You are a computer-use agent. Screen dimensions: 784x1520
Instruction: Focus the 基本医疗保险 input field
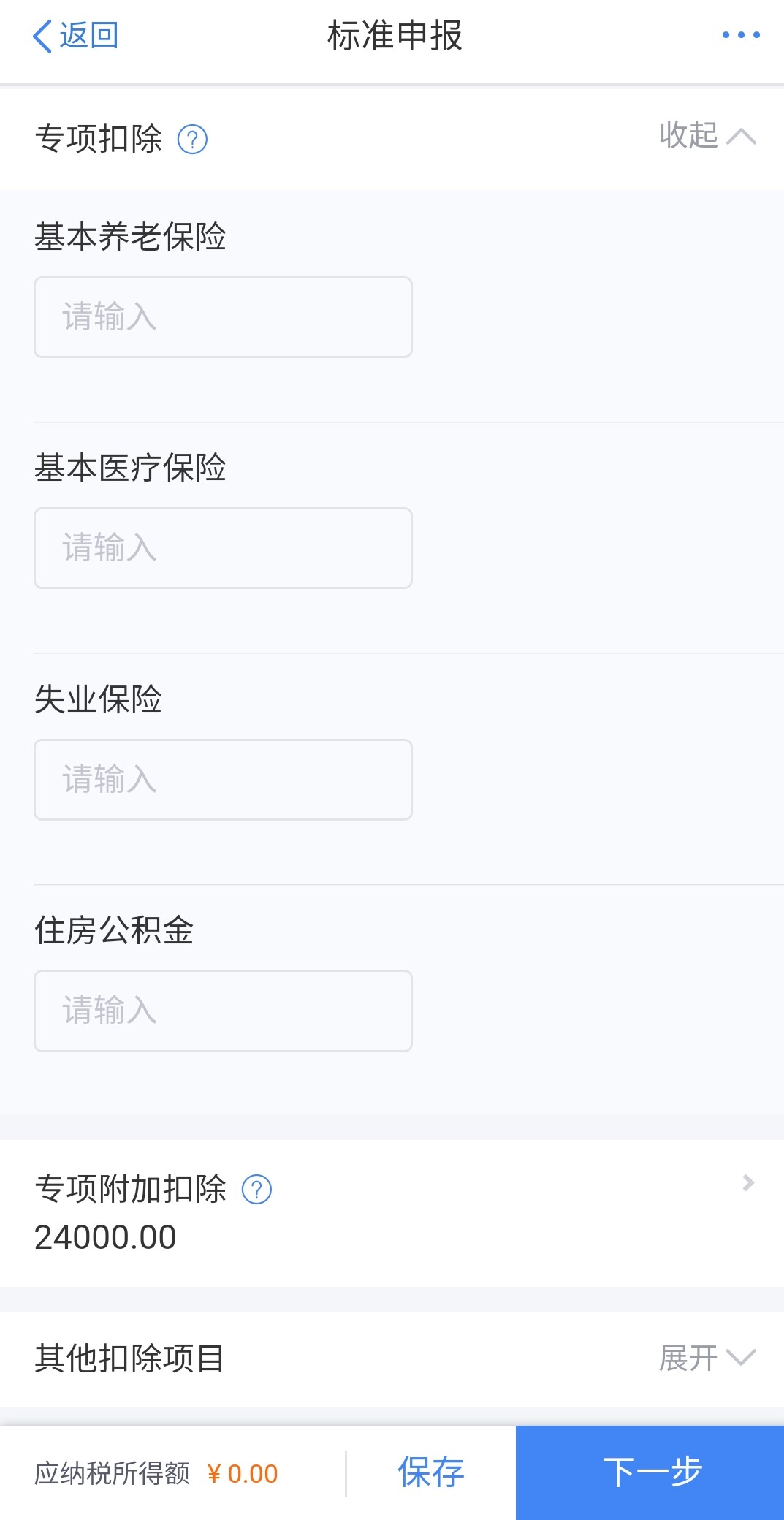point(223,548)
